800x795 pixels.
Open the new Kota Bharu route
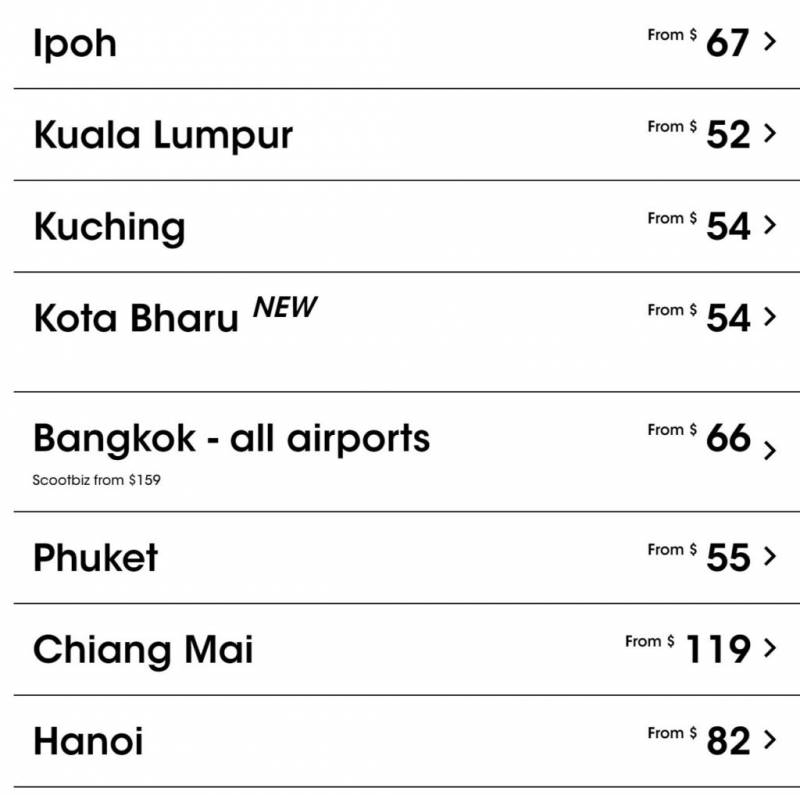[x=400, y=318]
